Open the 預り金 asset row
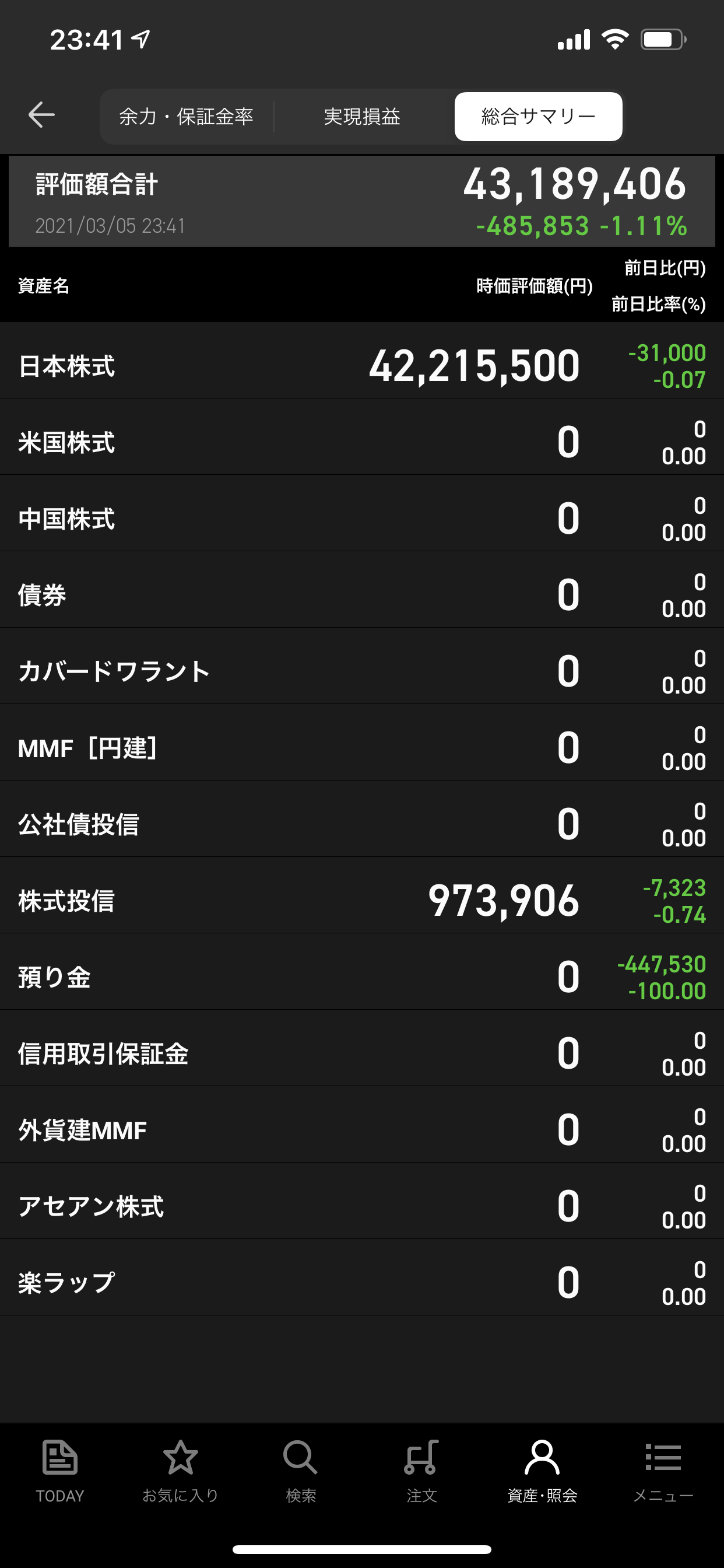Image resolution: width=724 pixels, height=1568 pixels. coord(362,978)
